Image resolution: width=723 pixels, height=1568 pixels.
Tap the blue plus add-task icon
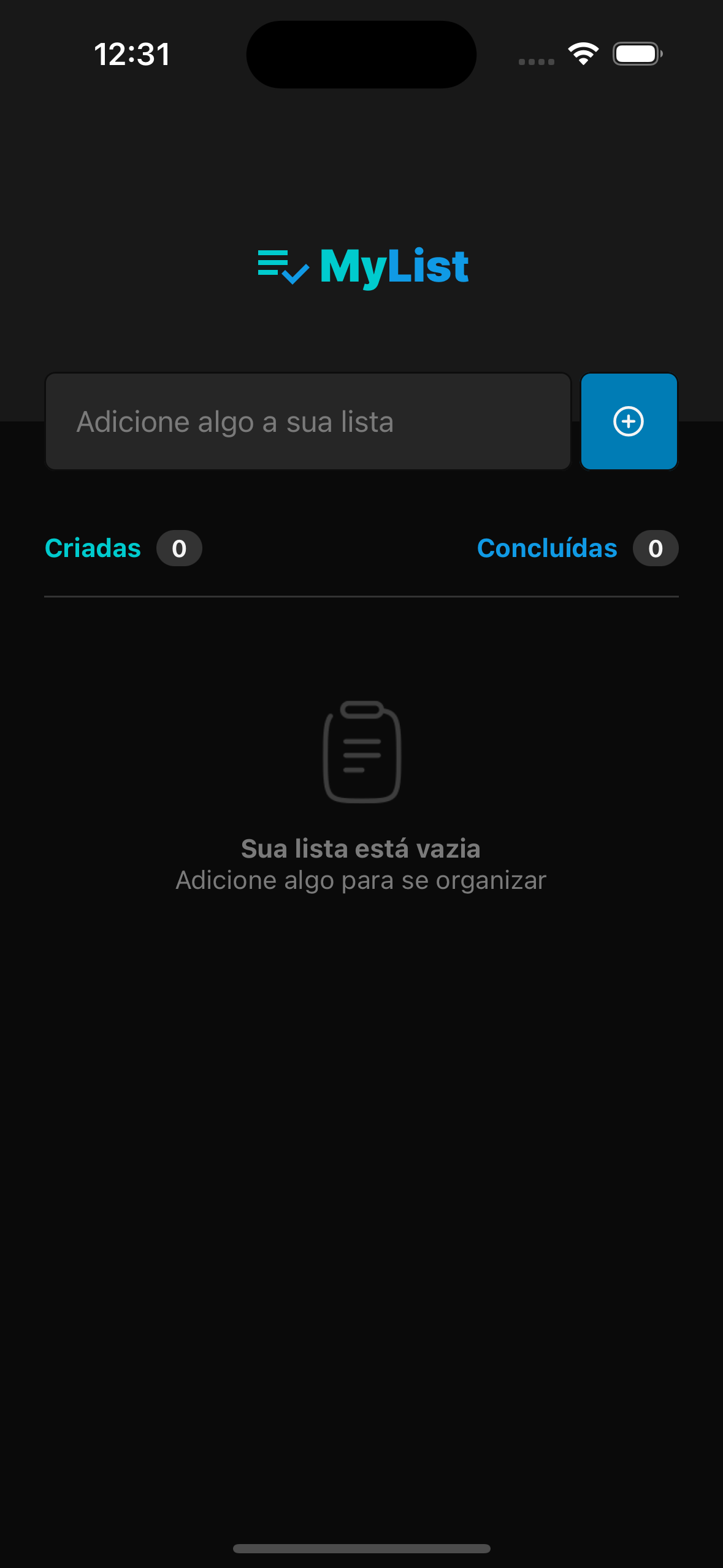tap(629, 421)
